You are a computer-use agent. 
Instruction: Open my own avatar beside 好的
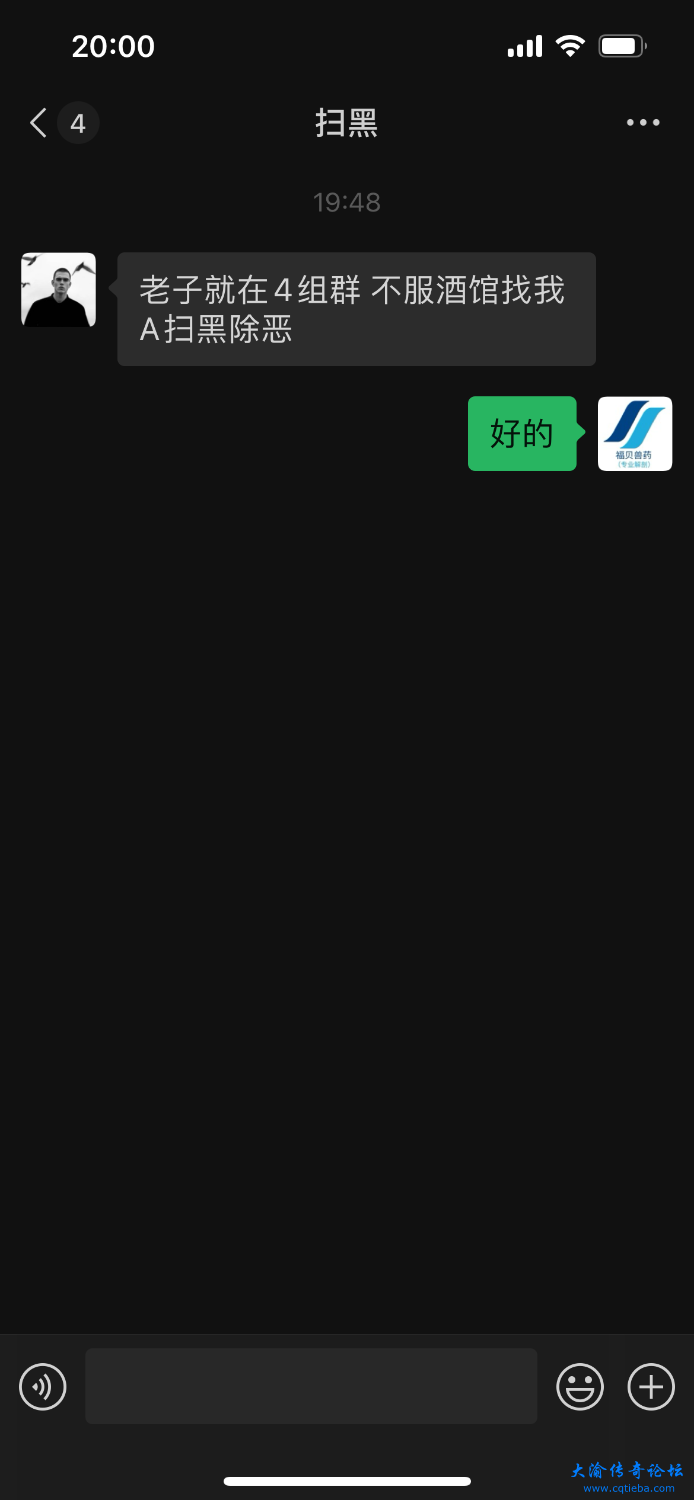point(635,433)
